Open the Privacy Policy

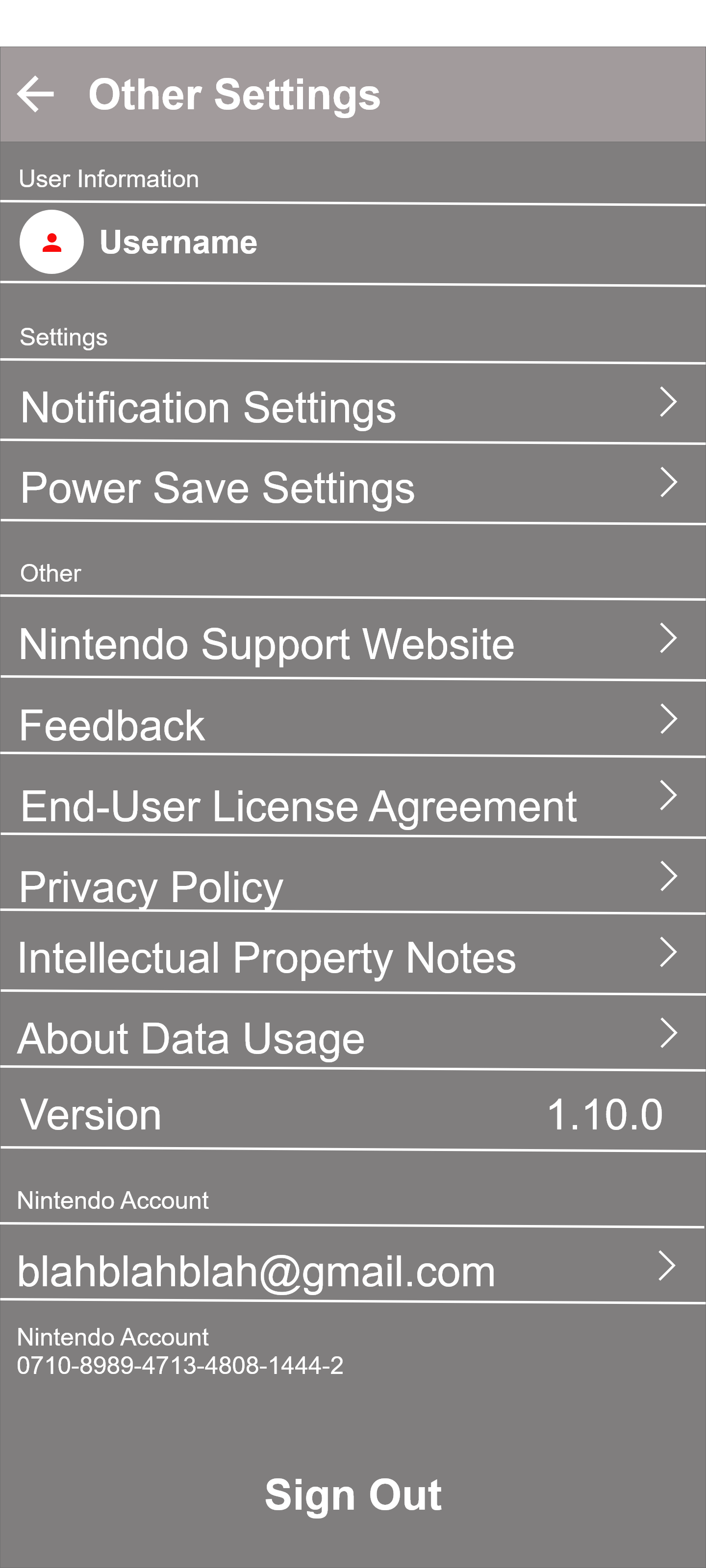(x=353, y=875)
